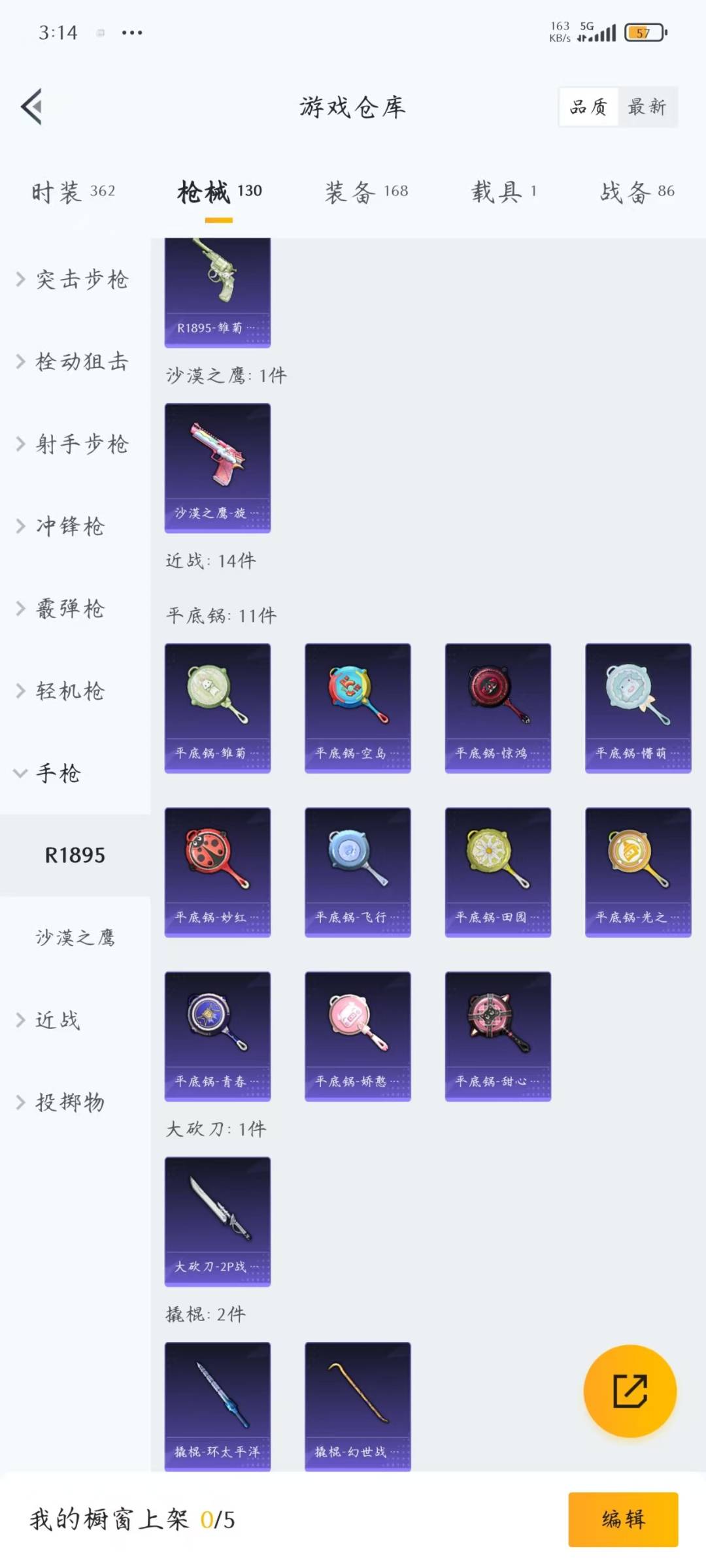Switch to the 时装 tab

pos(73,191)
